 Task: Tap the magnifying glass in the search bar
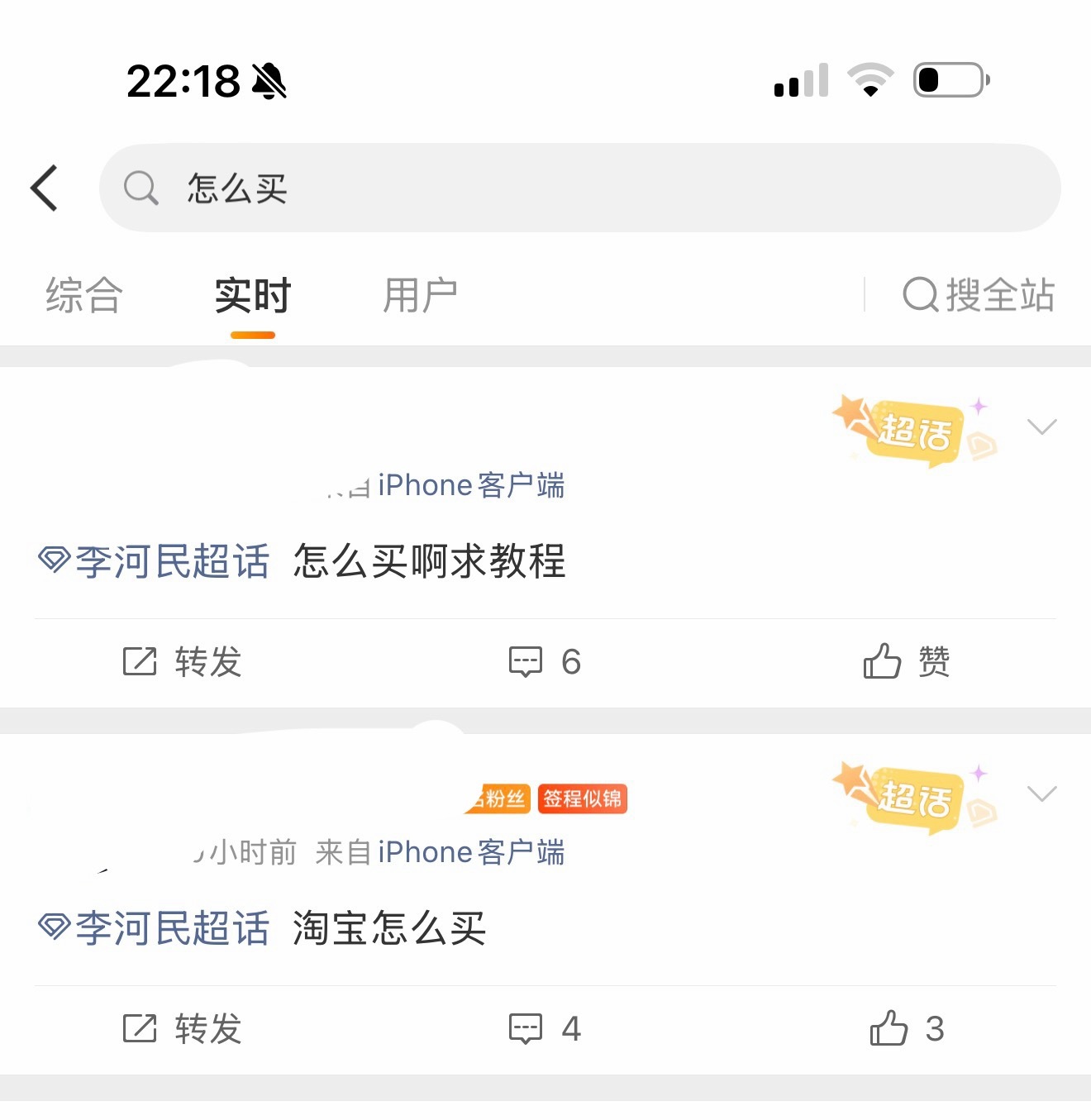pyautogui.click(x=141, y=188)
